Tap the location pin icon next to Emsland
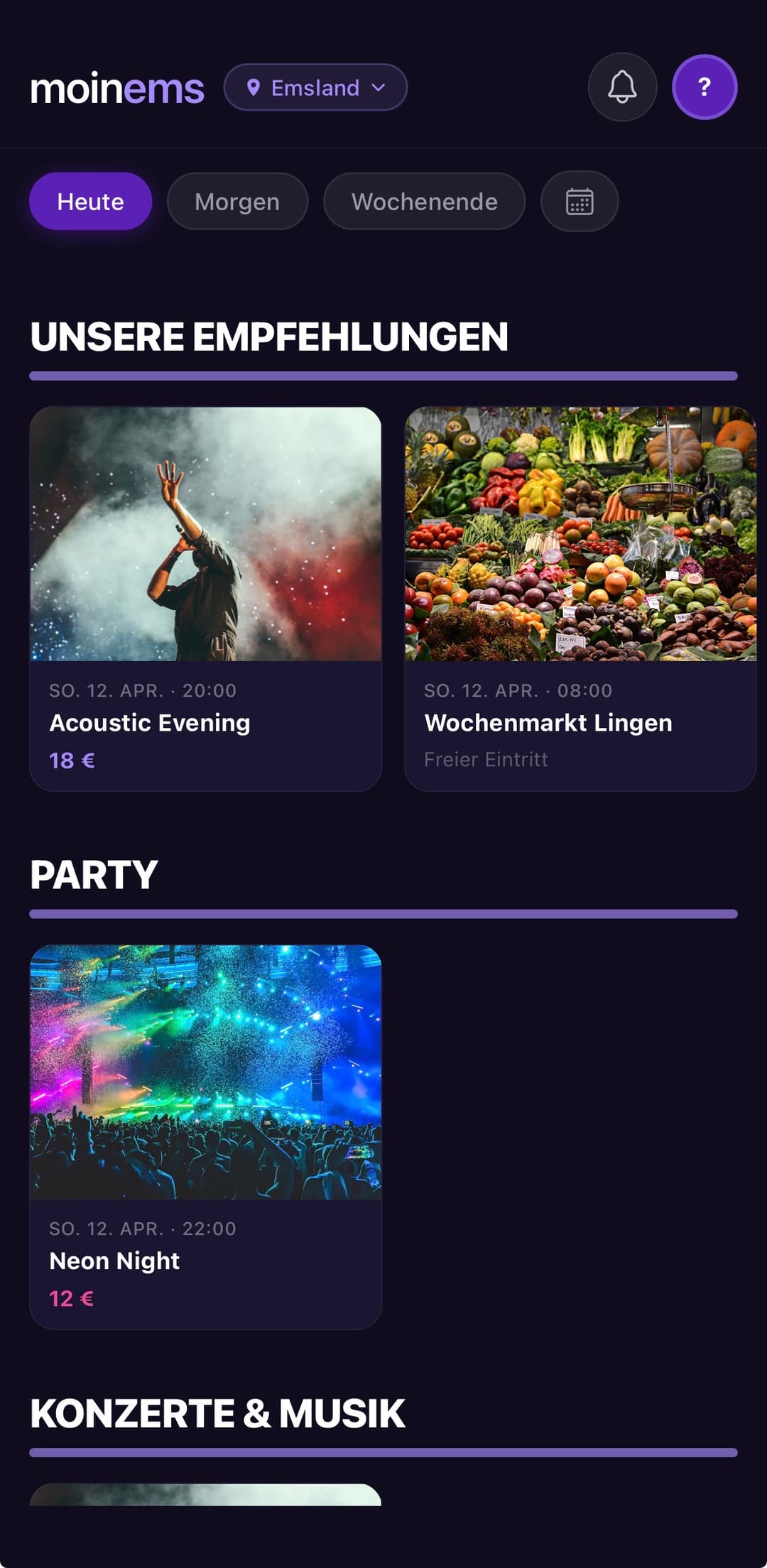This screenshot has width=767, height=1568. (x=254, y=87)
